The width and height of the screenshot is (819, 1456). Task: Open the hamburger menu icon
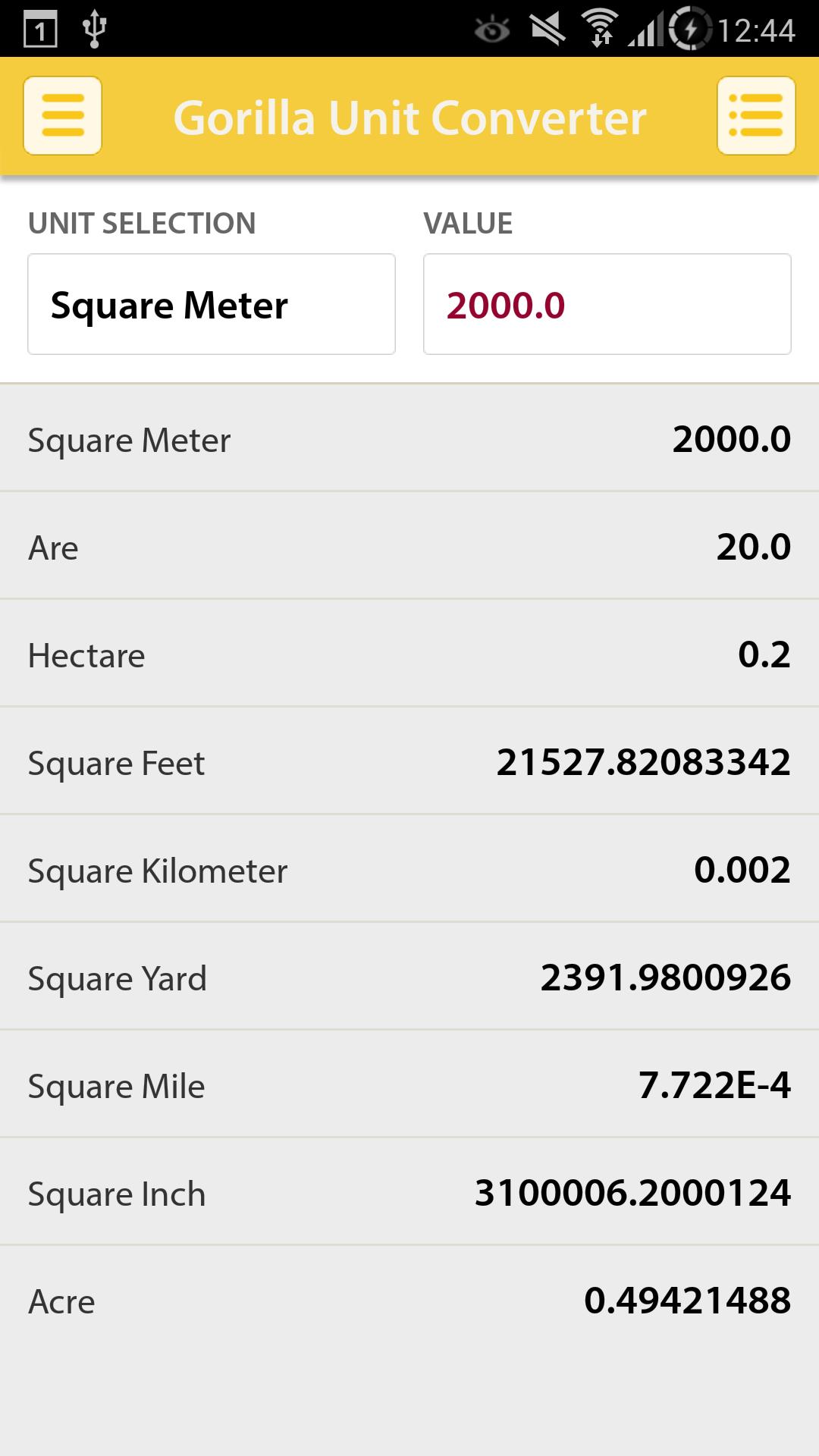click(x=62, y=115)
